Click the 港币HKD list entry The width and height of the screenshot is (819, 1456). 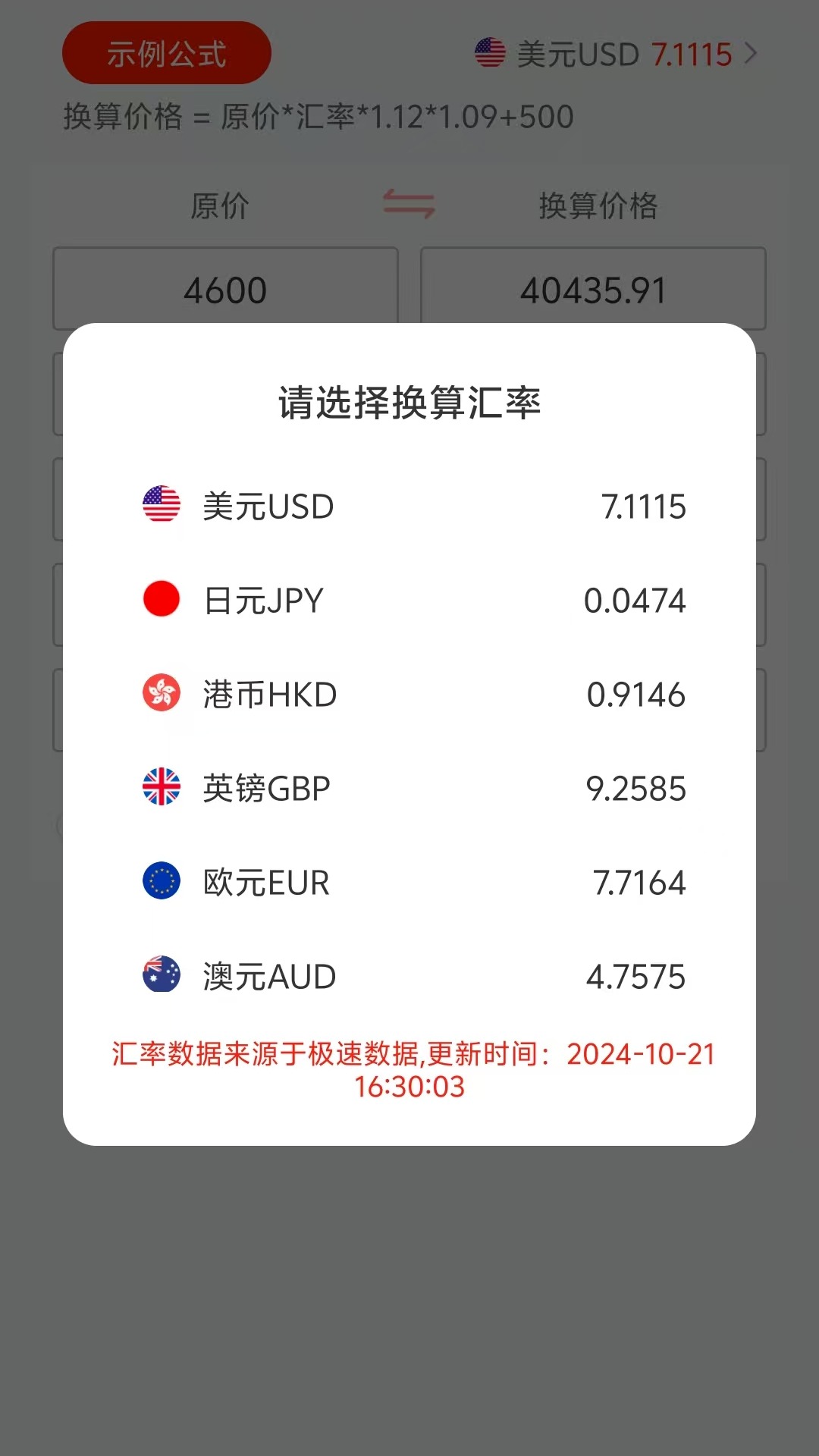coord(409,694)
